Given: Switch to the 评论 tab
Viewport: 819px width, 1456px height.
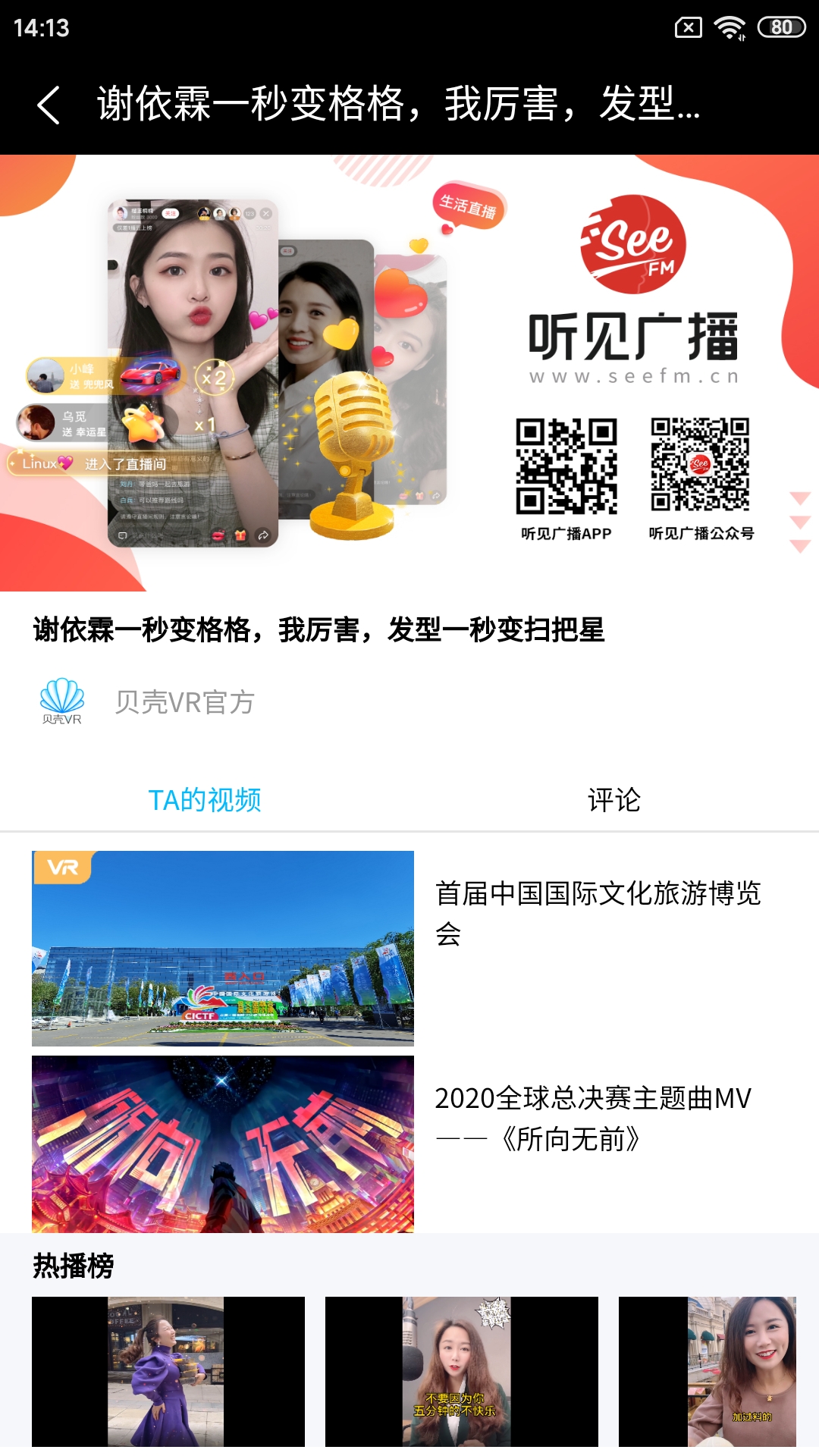Looking at the screenshot, I should [614, 800].
